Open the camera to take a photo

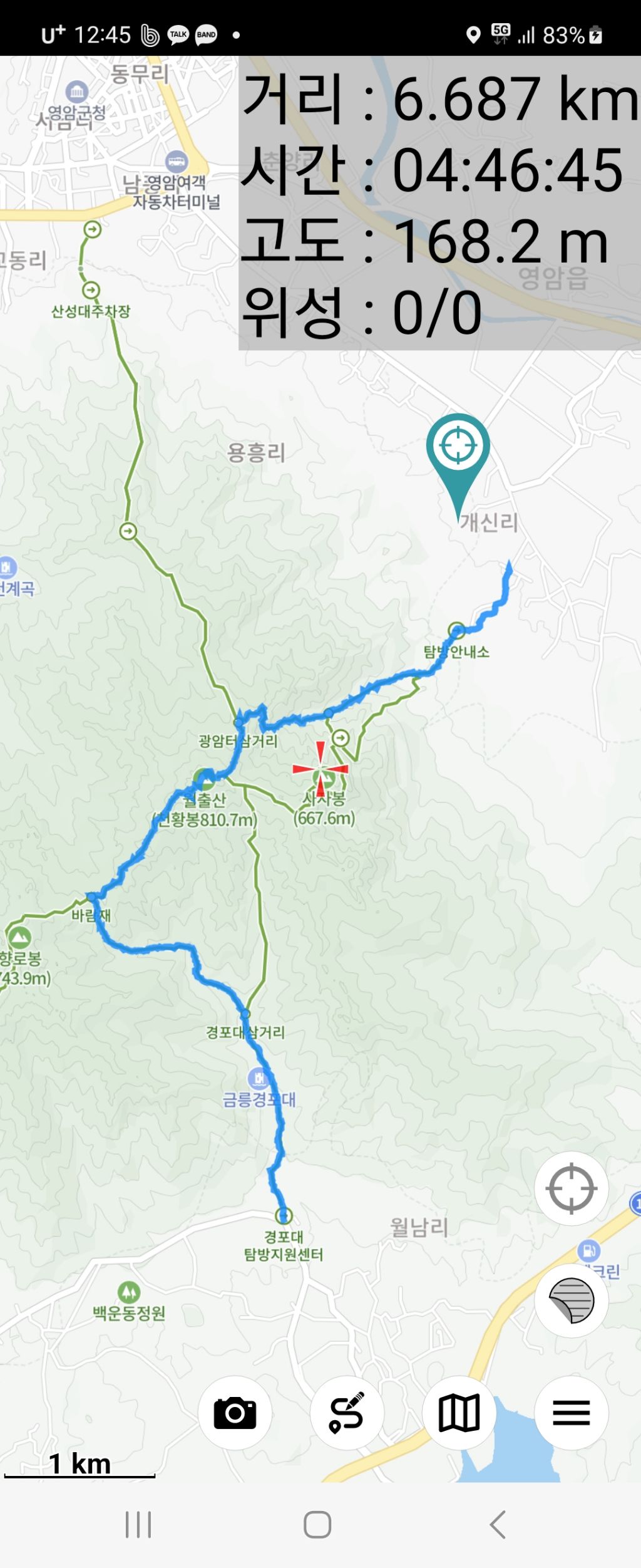pos(235,1413)
